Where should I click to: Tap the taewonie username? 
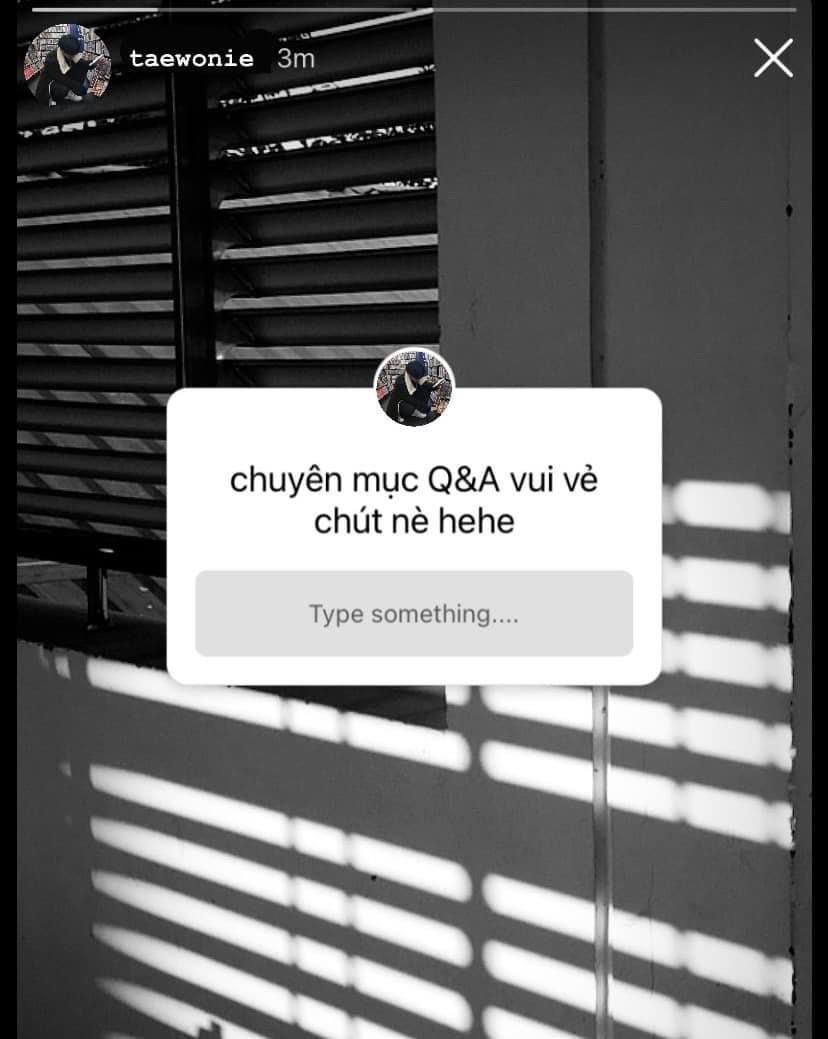[x=191, y=59]
